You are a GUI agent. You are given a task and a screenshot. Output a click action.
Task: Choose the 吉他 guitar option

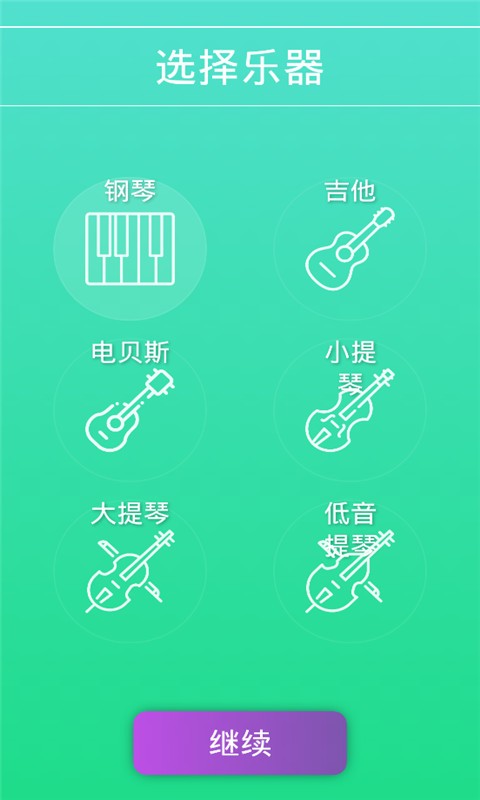pyautogui.click(x=350, y=248)
